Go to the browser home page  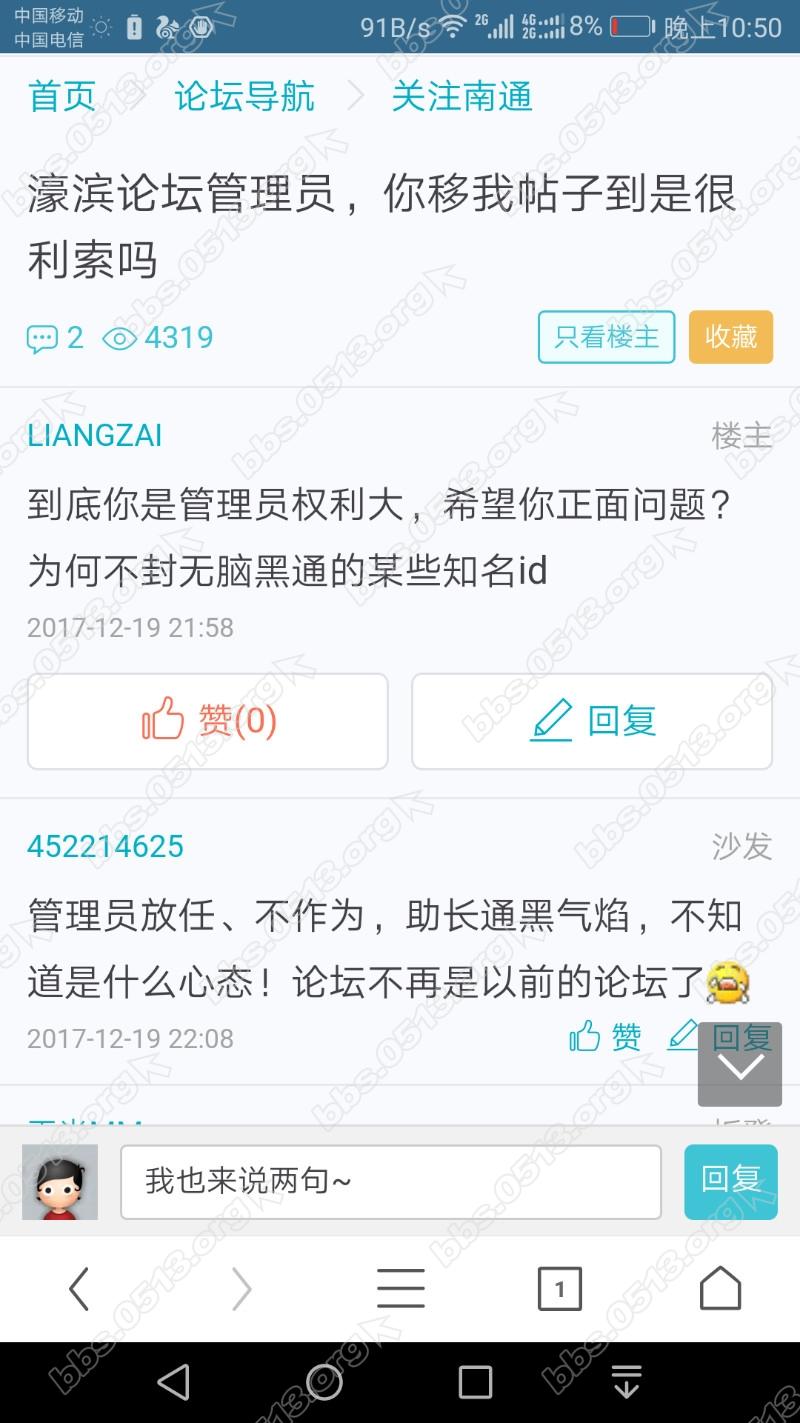(x=720, y=1290)
